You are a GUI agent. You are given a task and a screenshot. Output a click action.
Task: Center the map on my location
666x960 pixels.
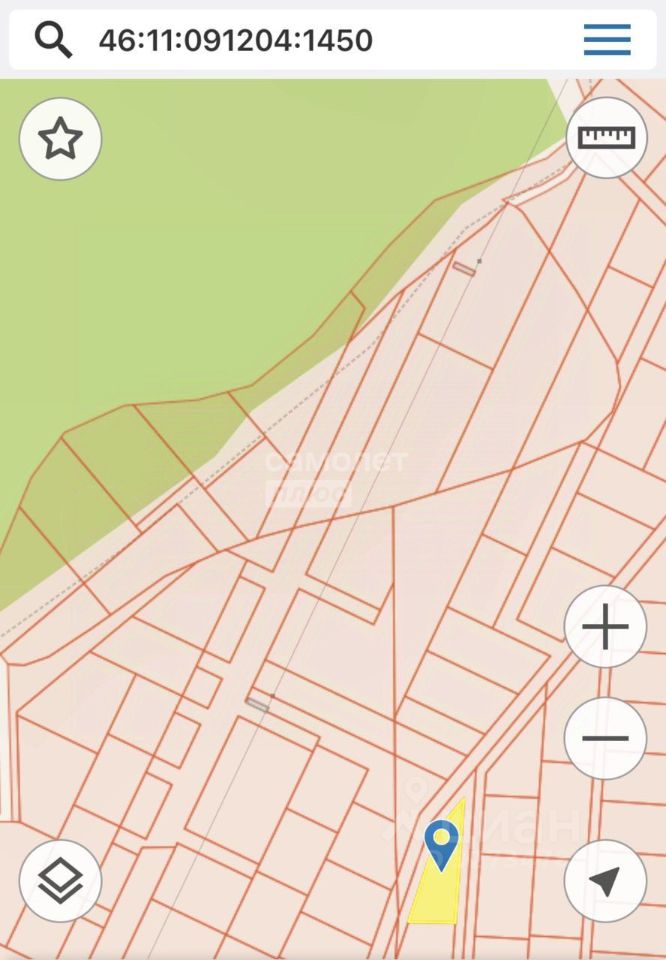point(605,881)
